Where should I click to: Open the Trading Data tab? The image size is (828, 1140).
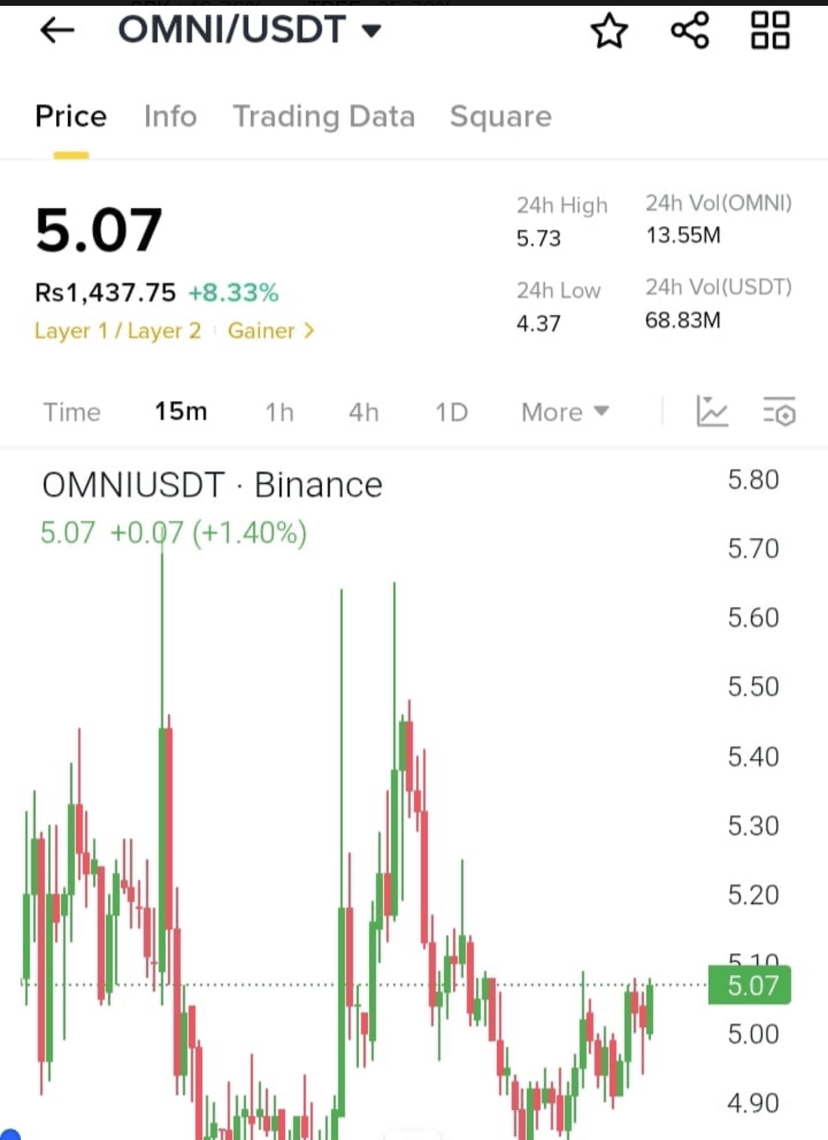click(x=323, y=117)
